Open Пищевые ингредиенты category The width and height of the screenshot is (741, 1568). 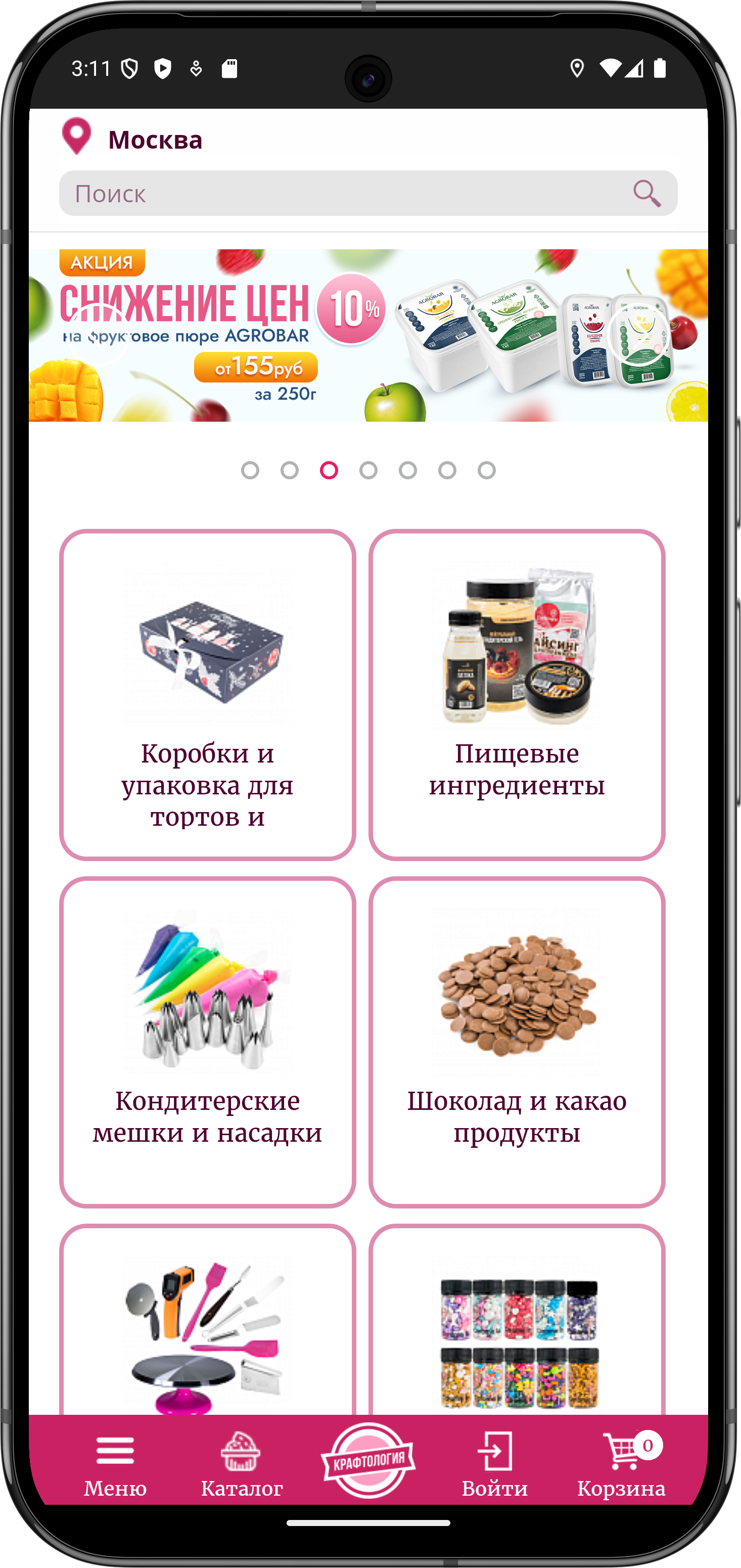(x=517, y=695)
